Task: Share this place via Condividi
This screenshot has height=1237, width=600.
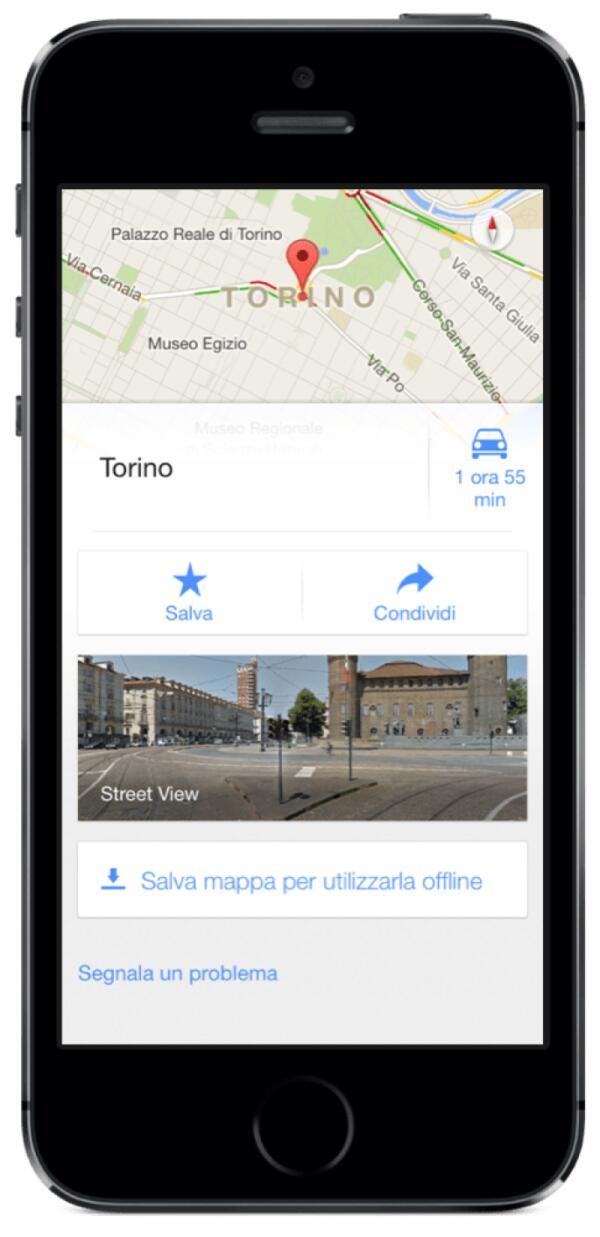Action: click(414, 593)
